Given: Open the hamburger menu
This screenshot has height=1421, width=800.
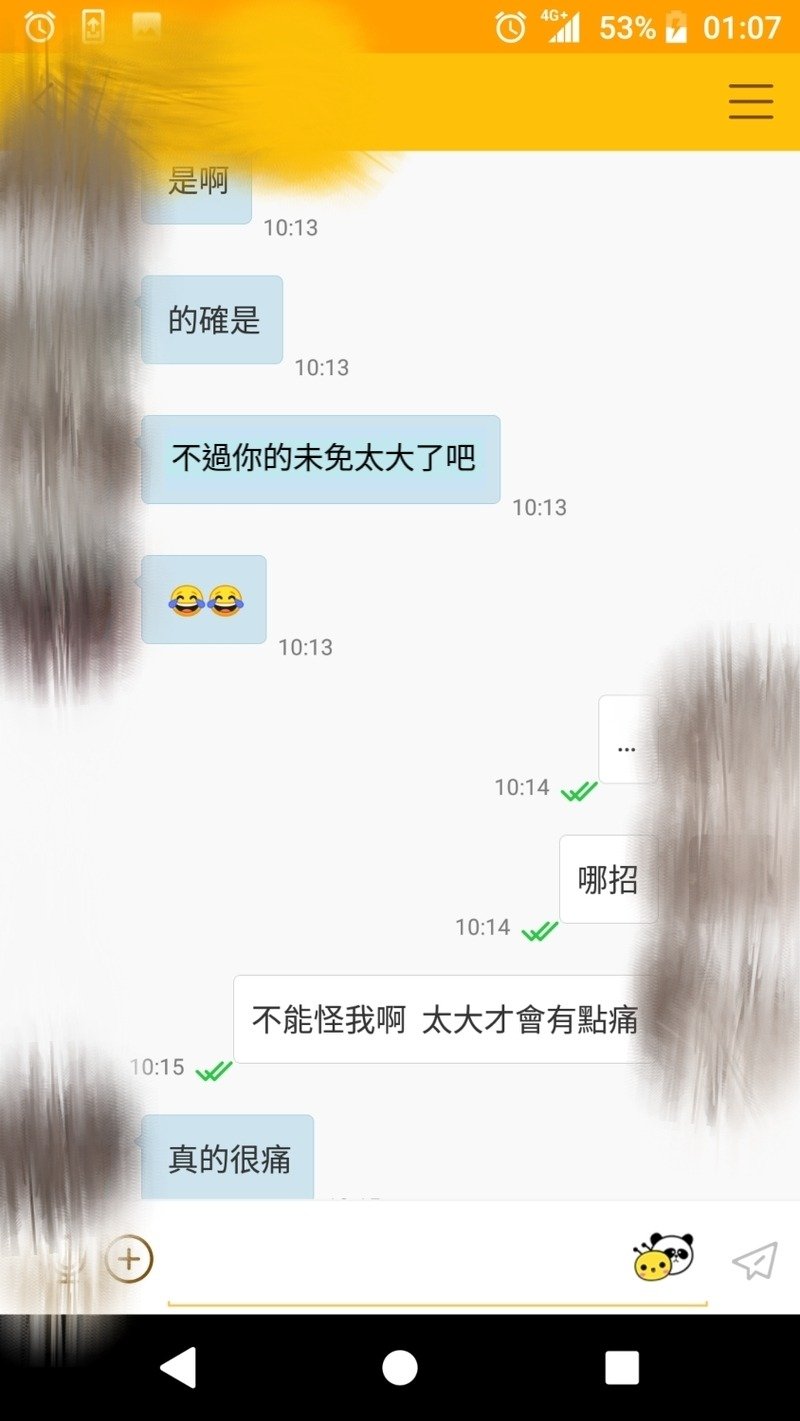Looking at the screenshot, I should pyautogui.click(x=750, y=101).
